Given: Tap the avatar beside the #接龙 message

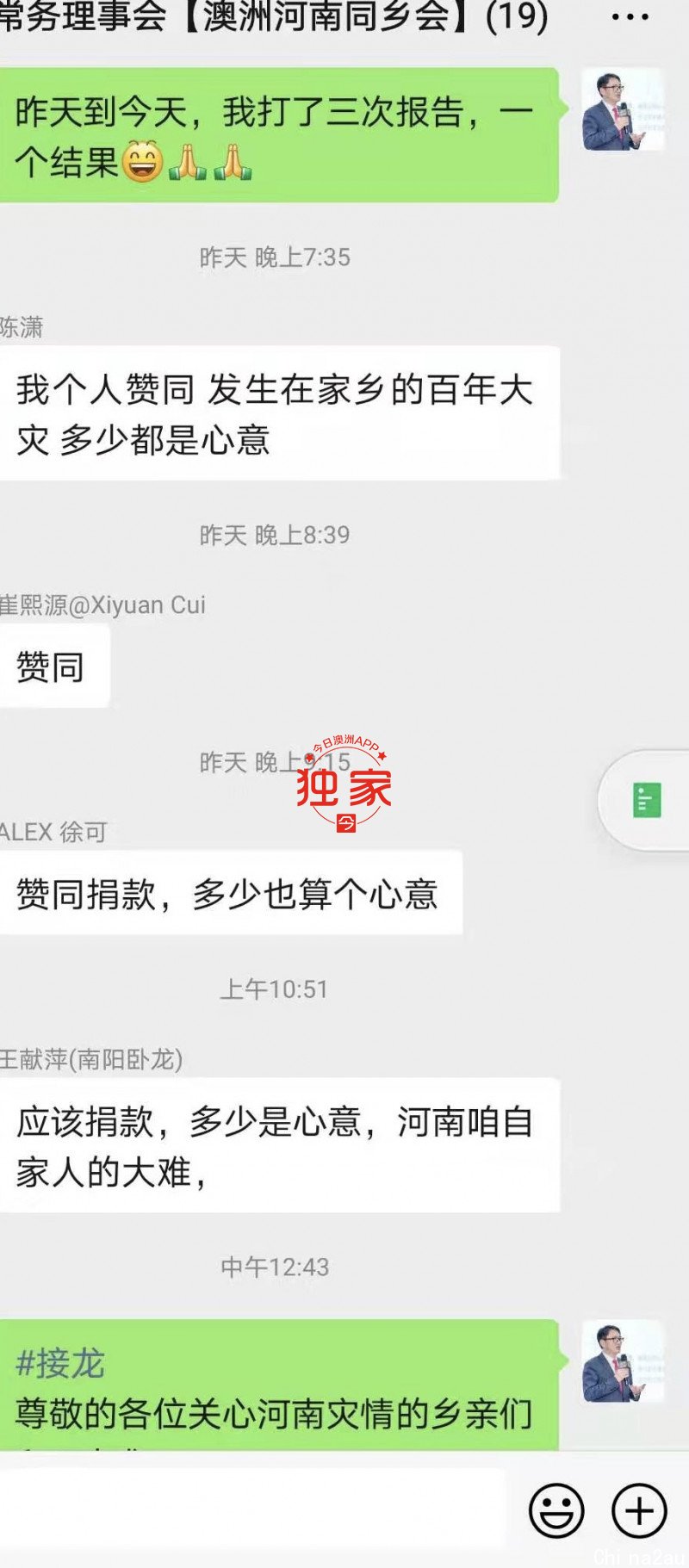Looking at the screenshot, I should (623, 1362).
